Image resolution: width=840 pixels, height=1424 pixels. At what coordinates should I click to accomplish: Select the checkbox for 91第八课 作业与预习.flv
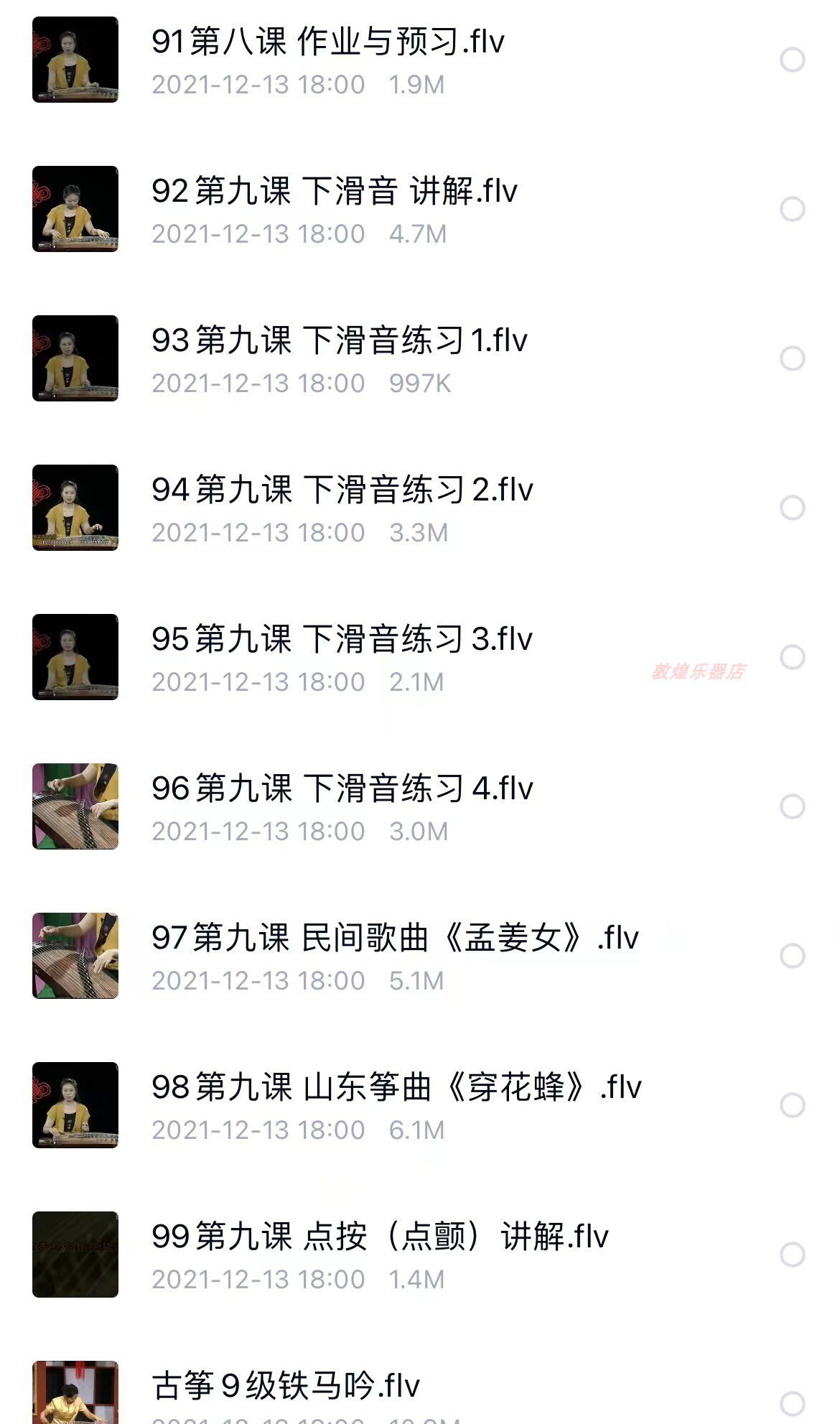pyautogui.click(x=793, y=60)
